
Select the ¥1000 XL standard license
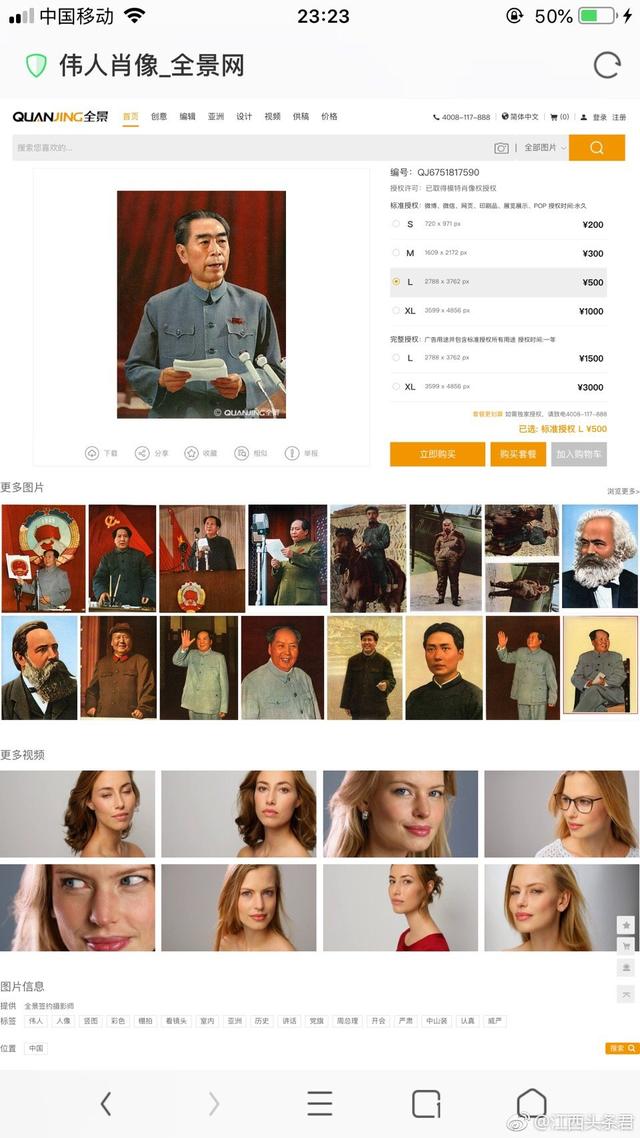tap(397, 311)
